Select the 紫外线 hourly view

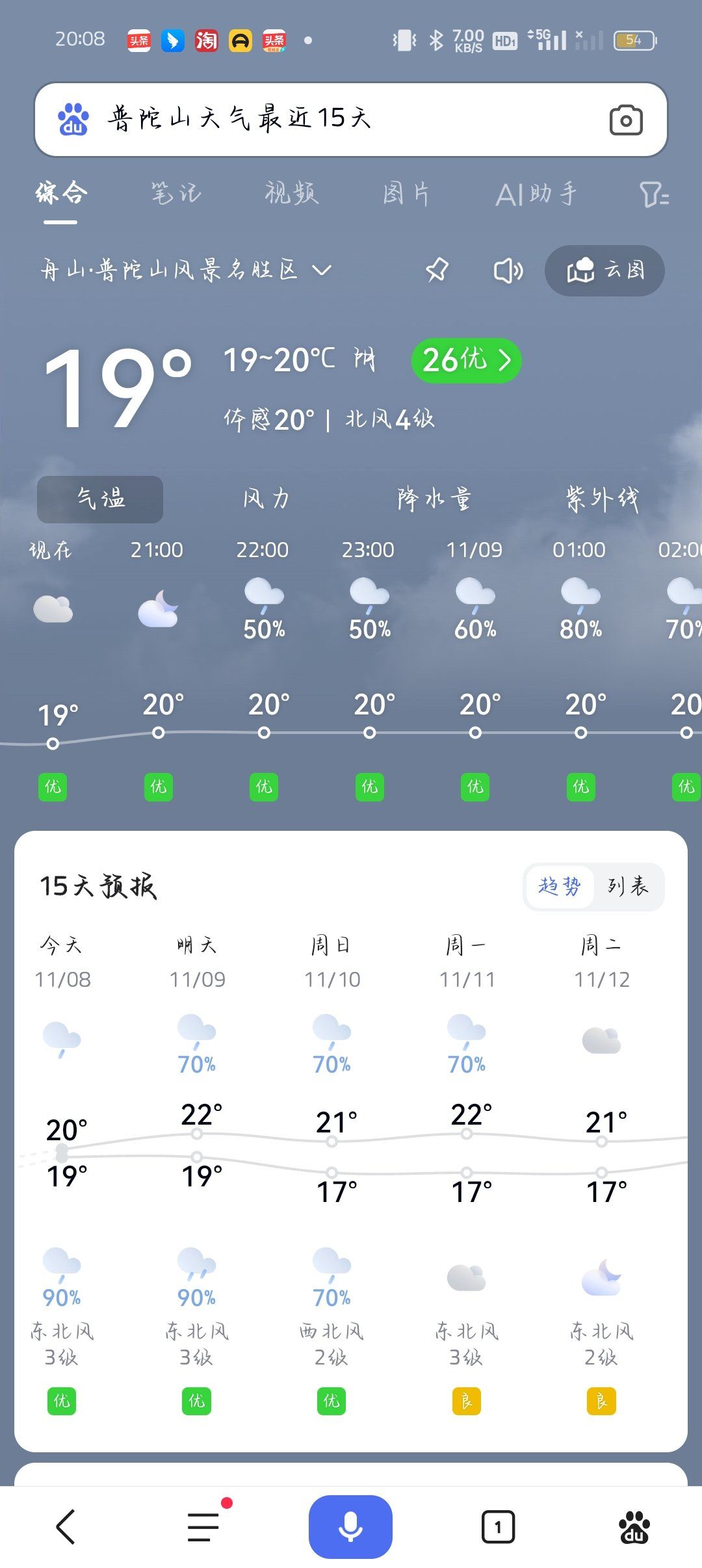point(602,499)
